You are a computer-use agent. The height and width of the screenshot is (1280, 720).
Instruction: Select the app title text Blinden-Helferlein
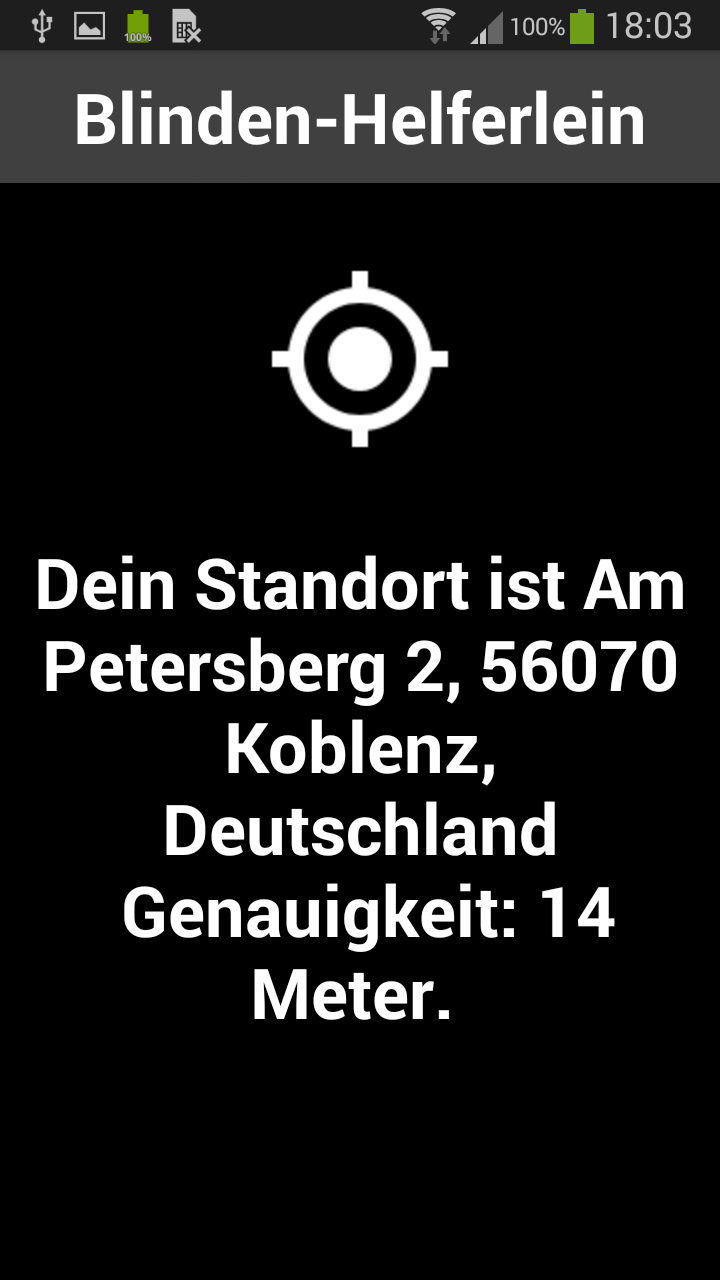click(x=360, y=117)
